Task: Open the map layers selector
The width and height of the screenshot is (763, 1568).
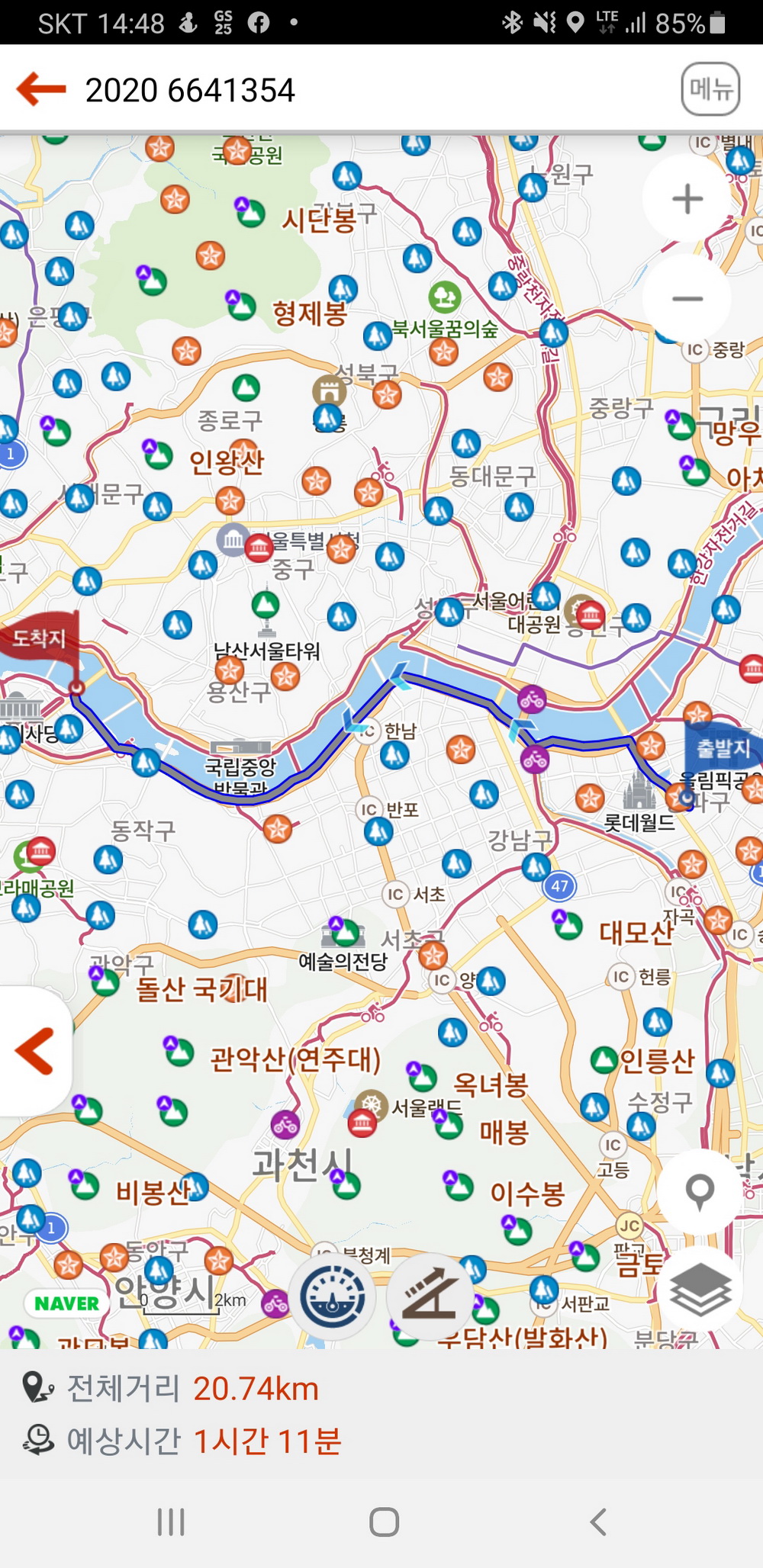Action: tap(700, 1290)
